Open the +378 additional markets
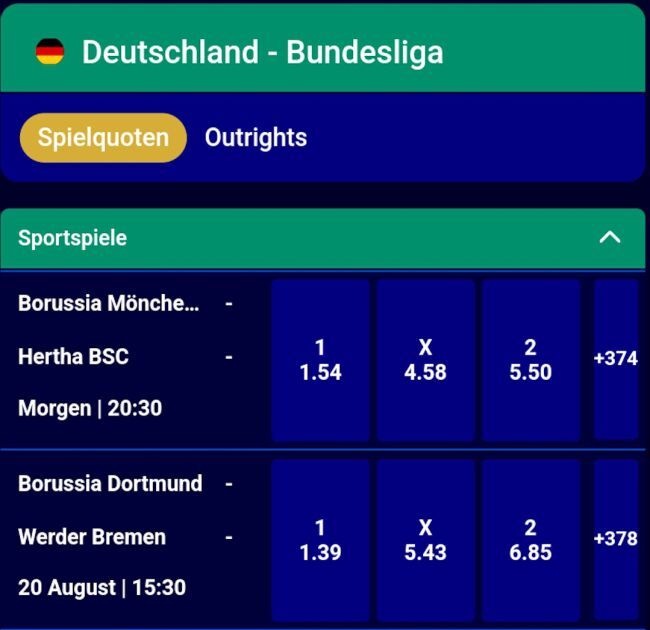 [615, 540]
